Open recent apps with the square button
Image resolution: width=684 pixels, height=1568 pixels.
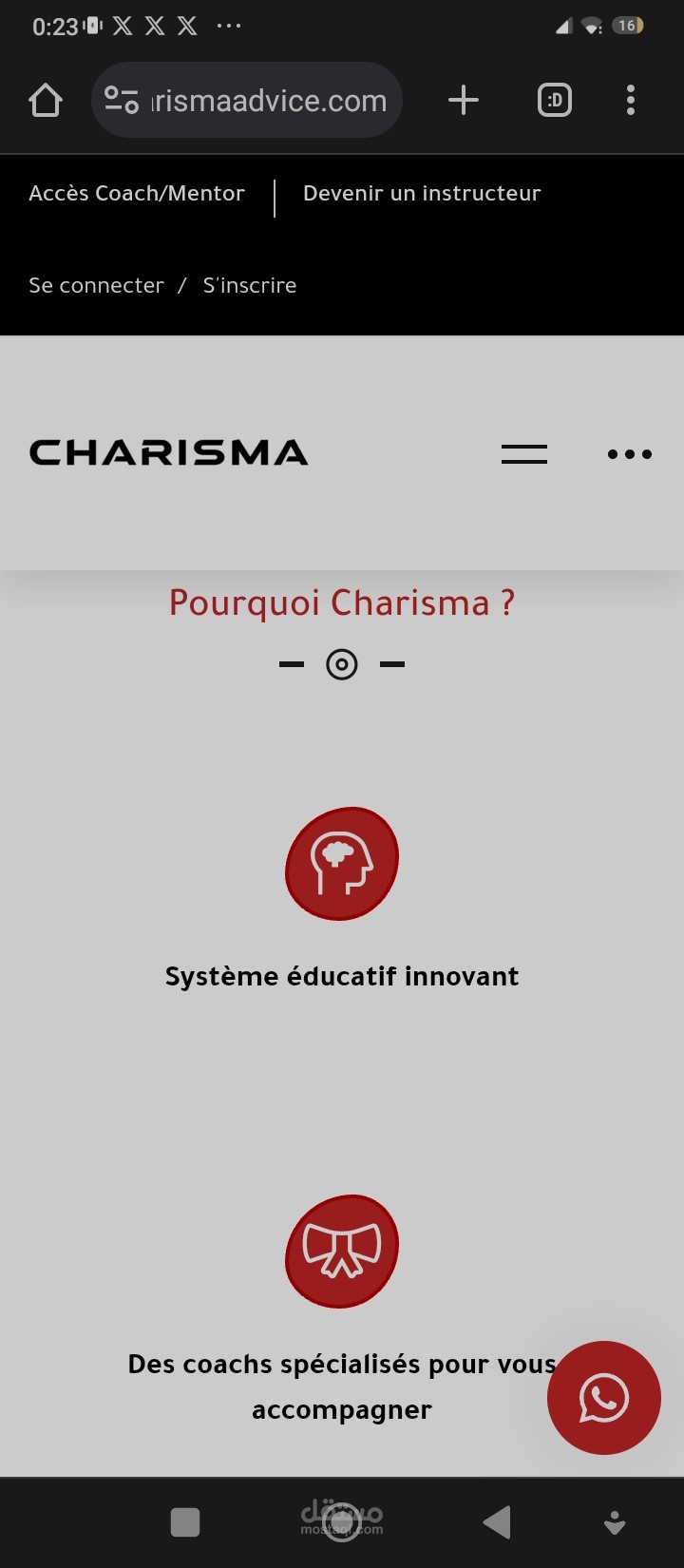click(x=185, y=1521)
